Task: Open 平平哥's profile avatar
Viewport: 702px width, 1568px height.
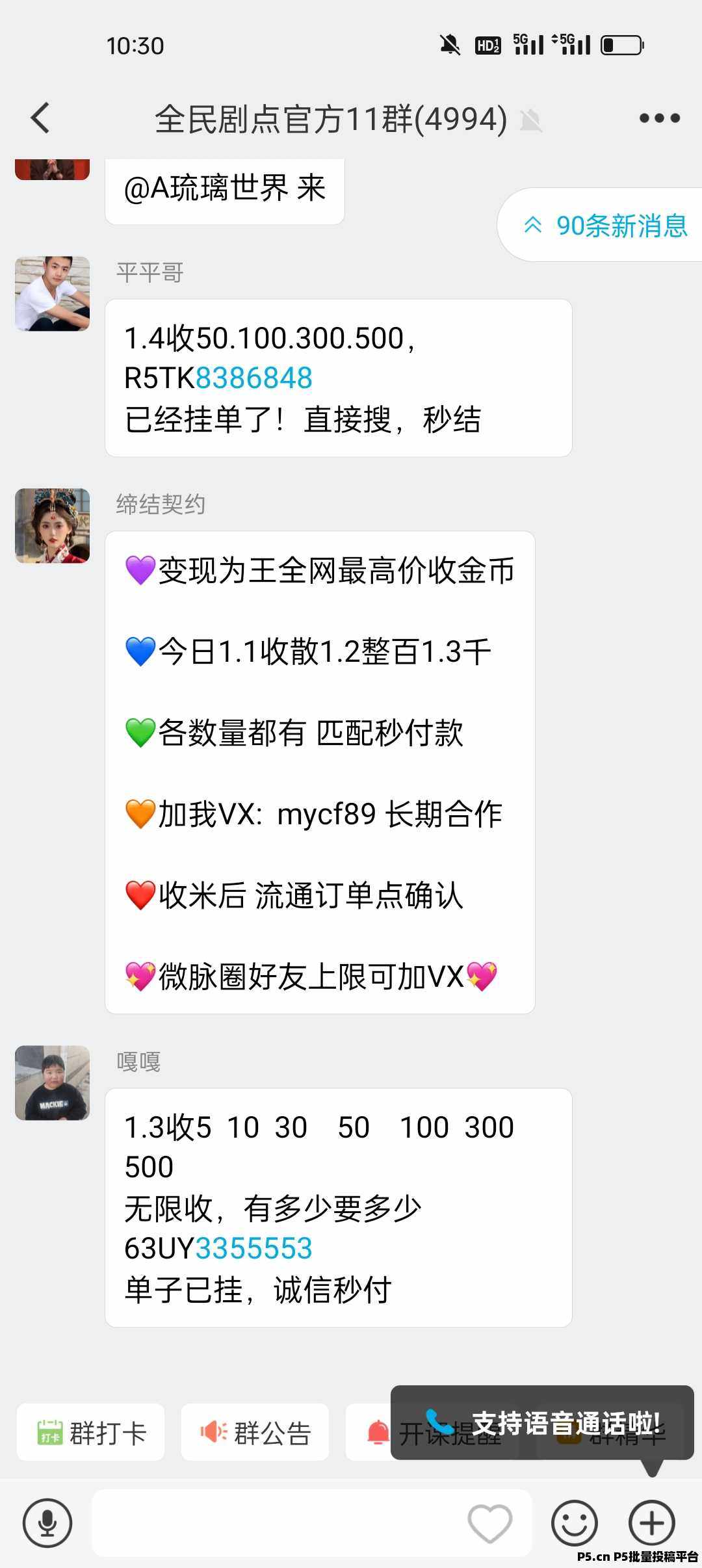Action: [x=53, y=294]
